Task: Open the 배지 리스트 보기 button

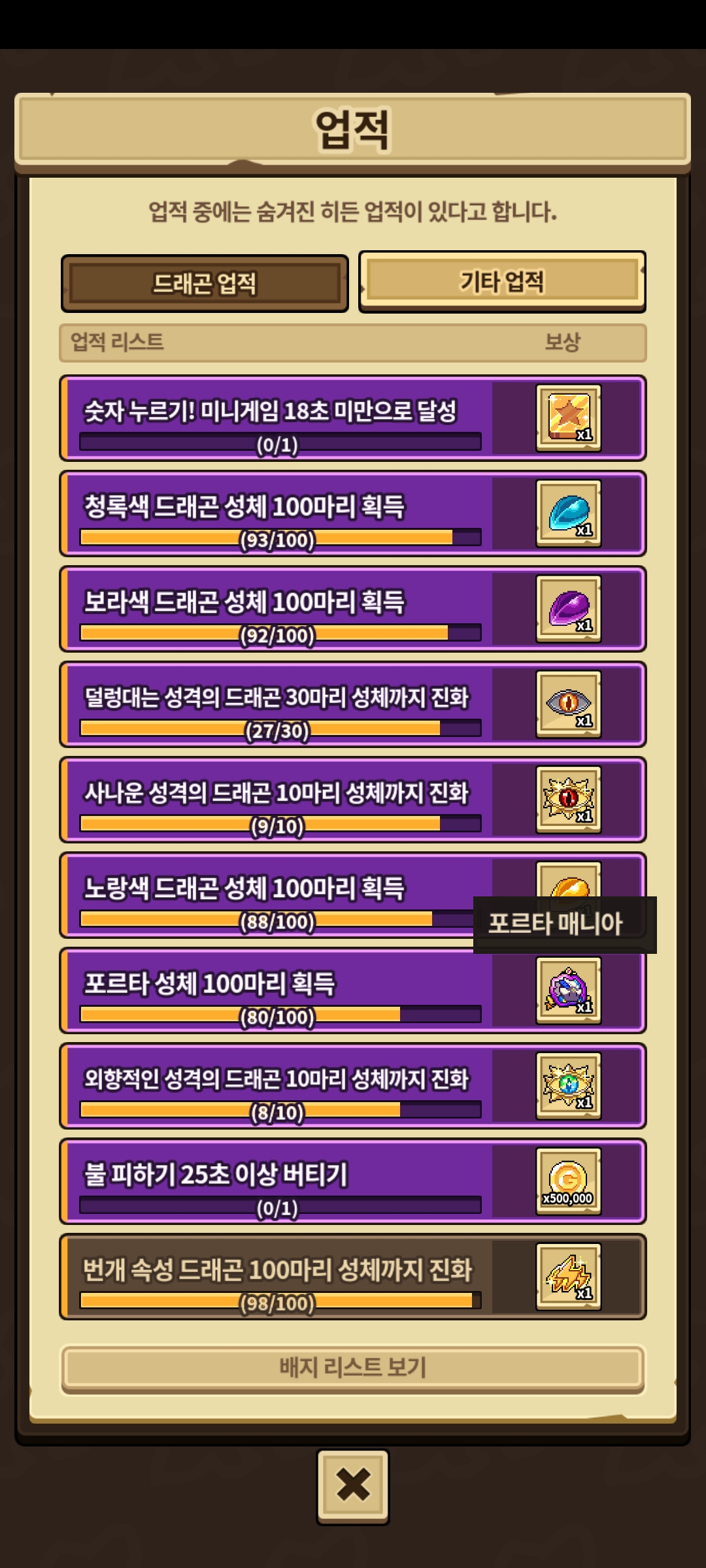Action: tap(353, 1367)
